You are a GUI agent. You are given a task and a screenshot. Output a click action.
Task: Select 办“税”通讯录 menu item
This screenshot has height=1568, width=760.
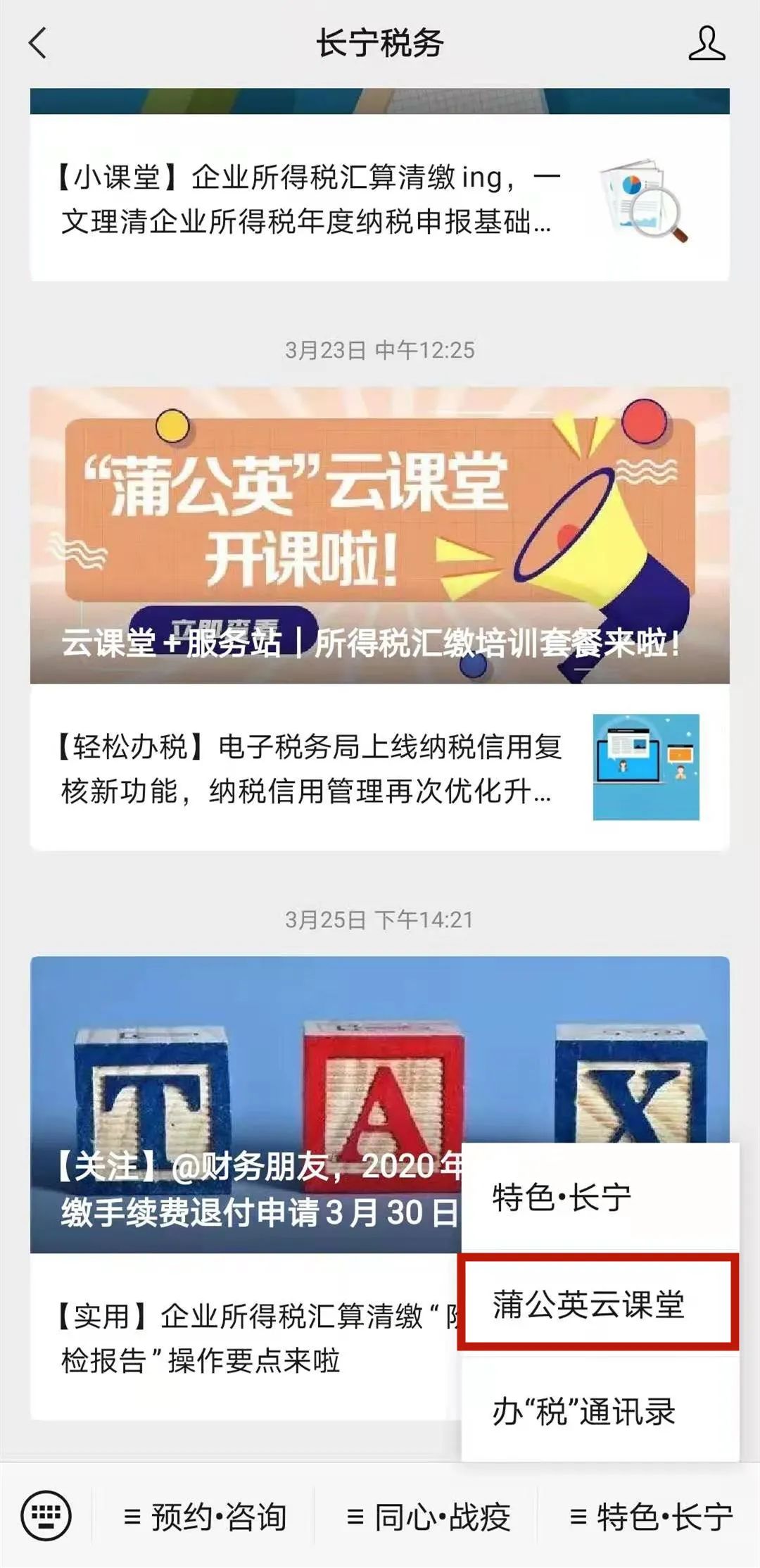[x=600, y=1410]
